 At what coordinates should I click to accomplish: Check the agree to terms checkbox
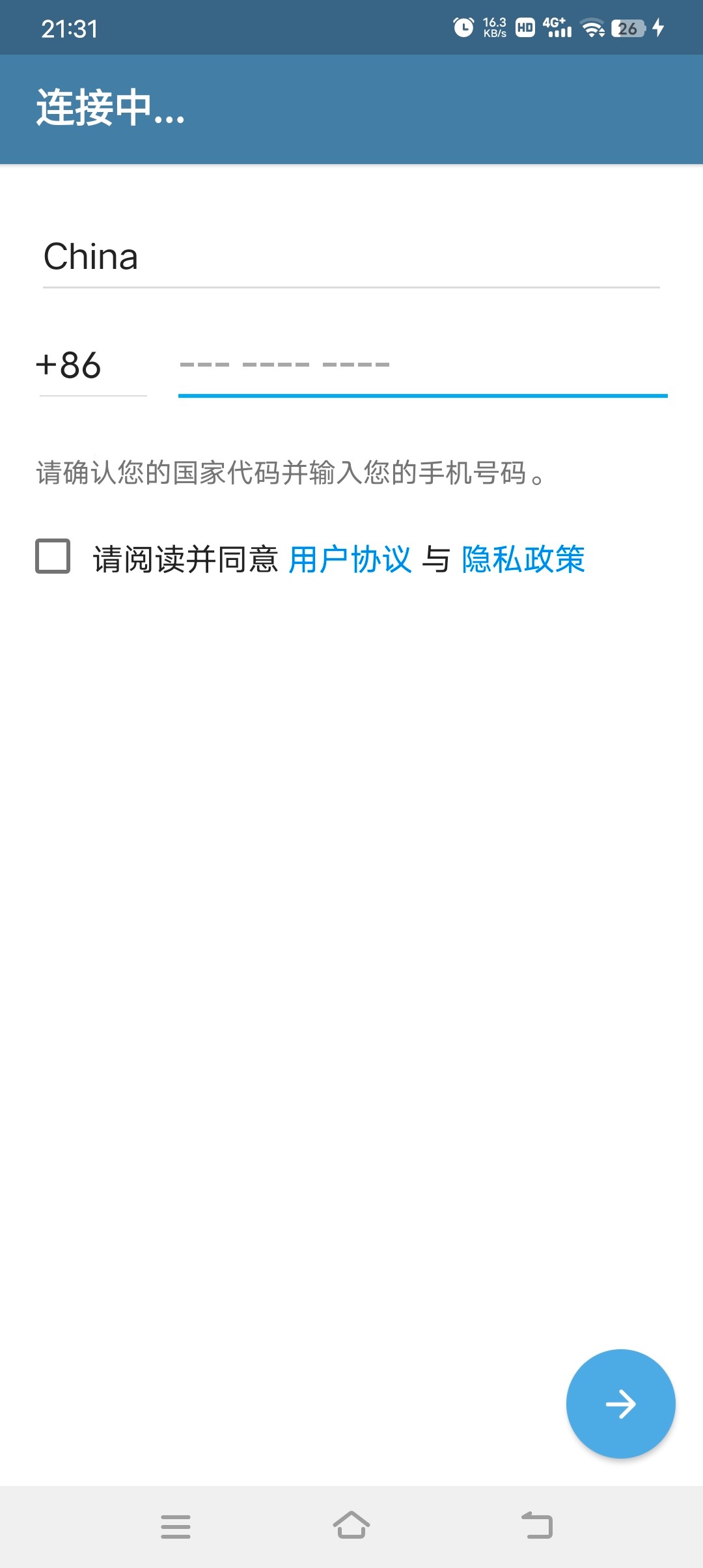pos(53,556)
